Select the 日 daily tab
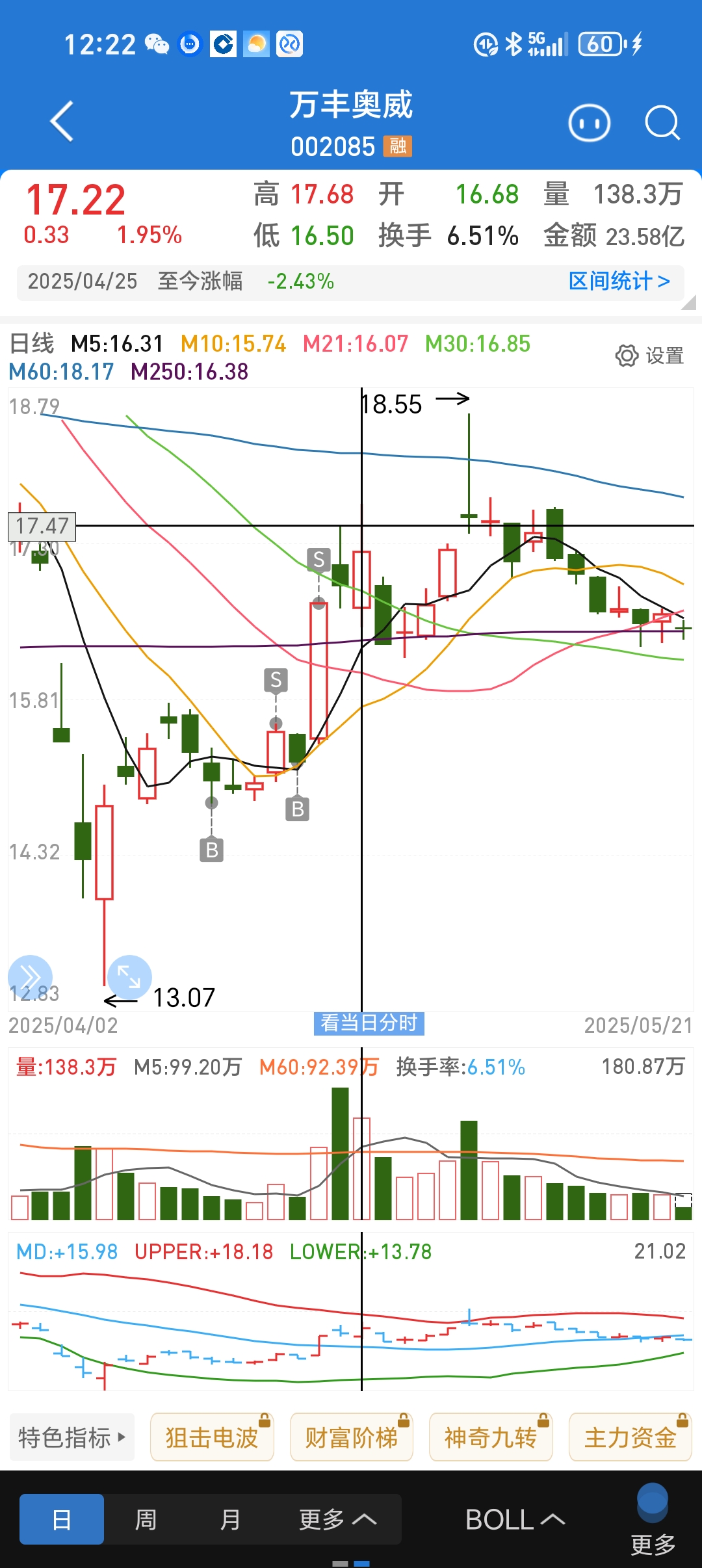The image size is (702, 1568). (61, 1521)
